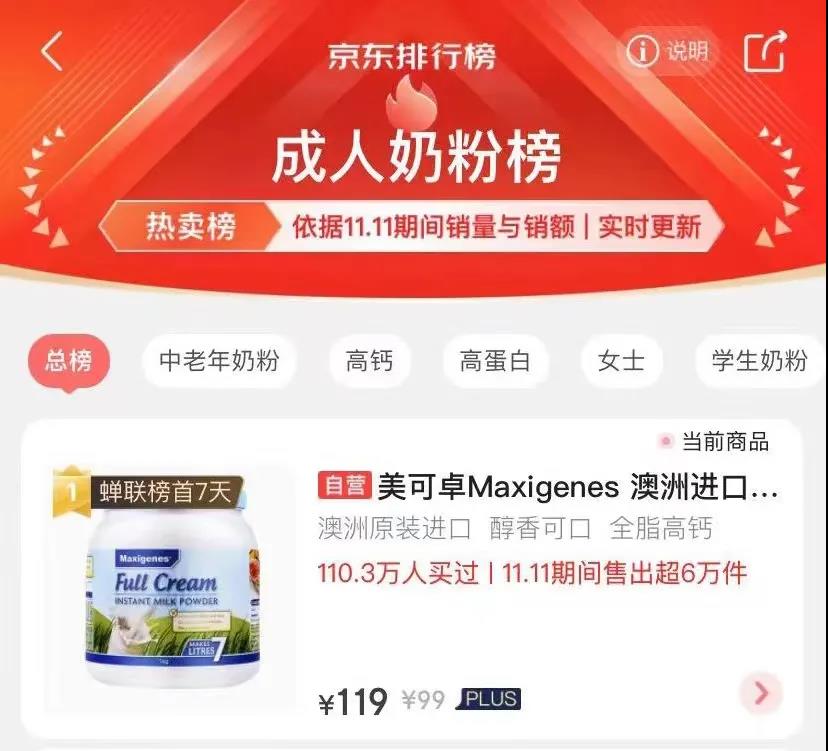Switch to the 女士 tab
Screen dimensions: 828x751
coord(621,360)
